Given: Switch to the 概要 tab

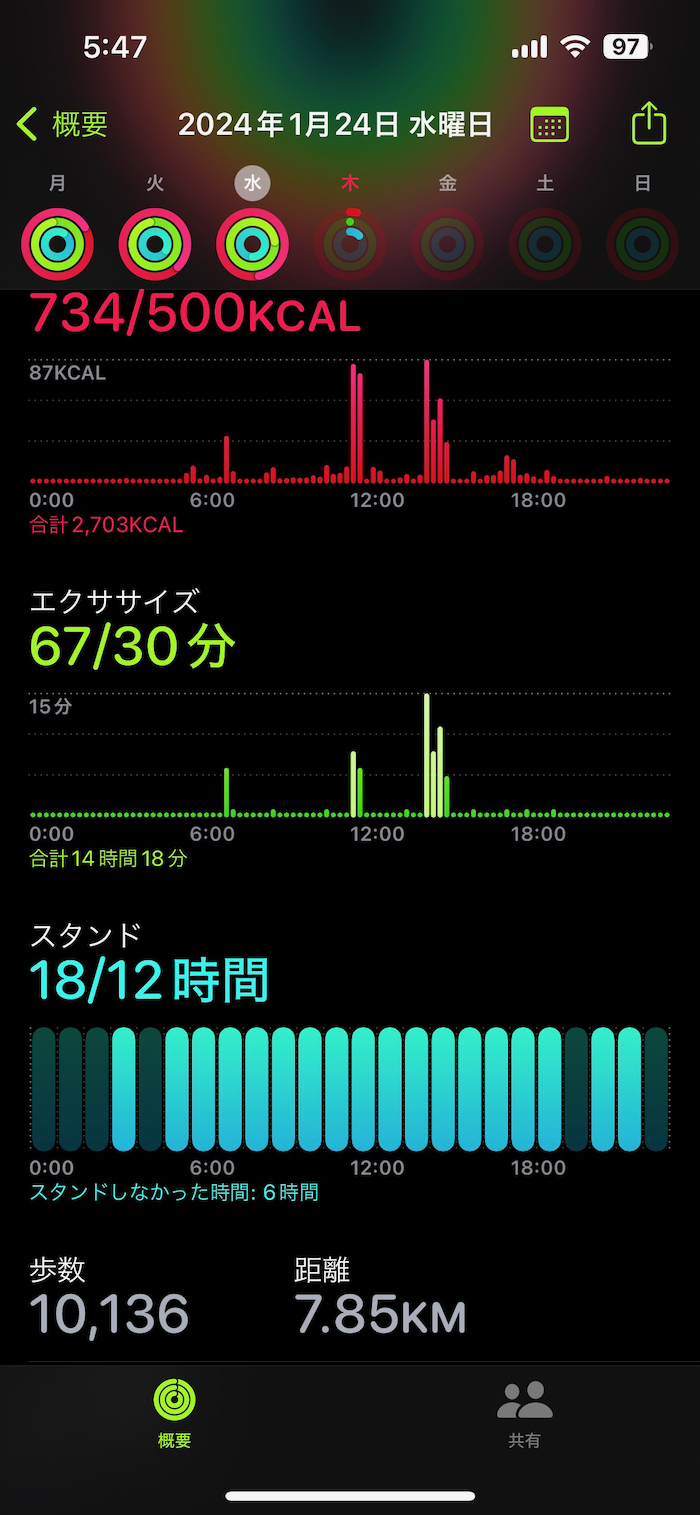Looking at the screenshot, I should 174,1413.
